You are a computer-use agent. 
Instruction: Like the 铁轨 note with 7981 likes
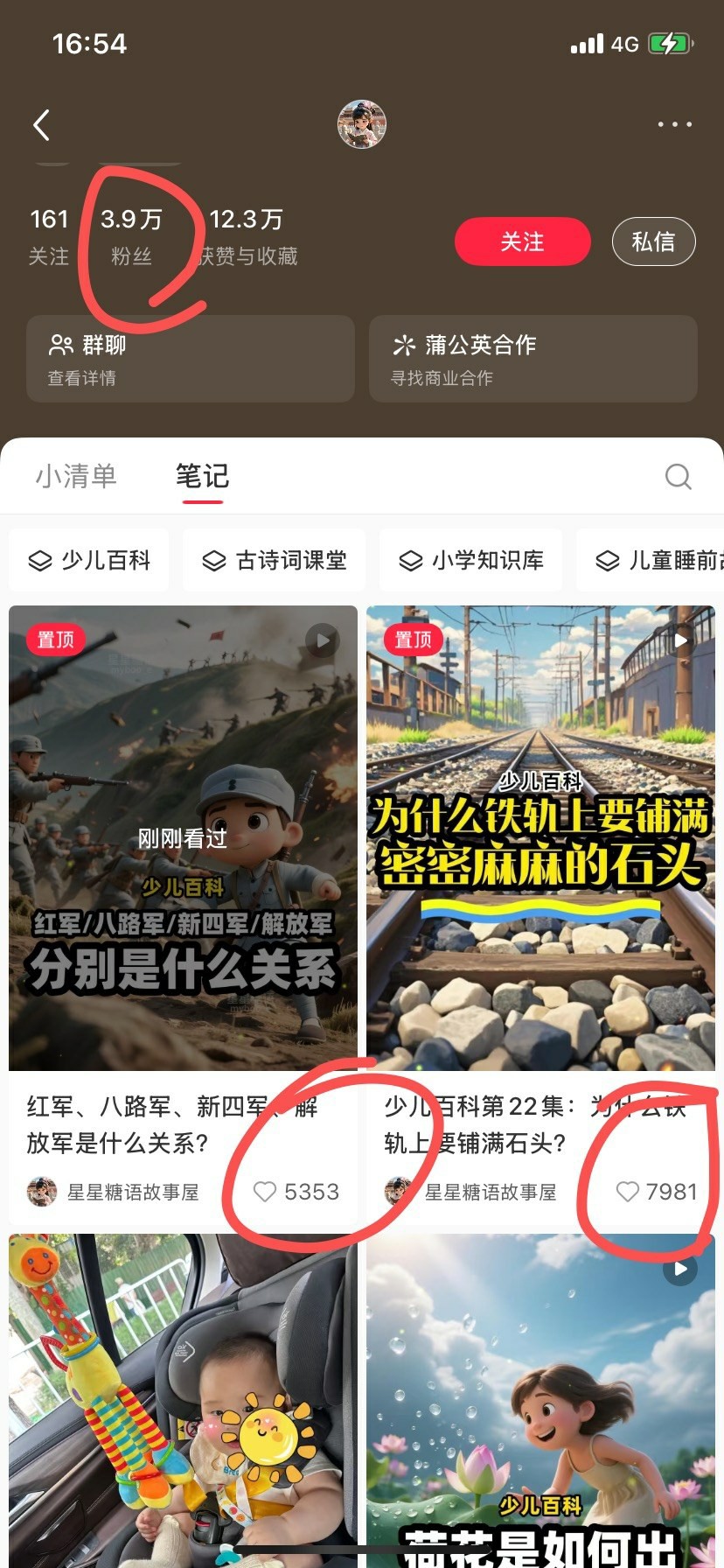[x=627, y=1192]
